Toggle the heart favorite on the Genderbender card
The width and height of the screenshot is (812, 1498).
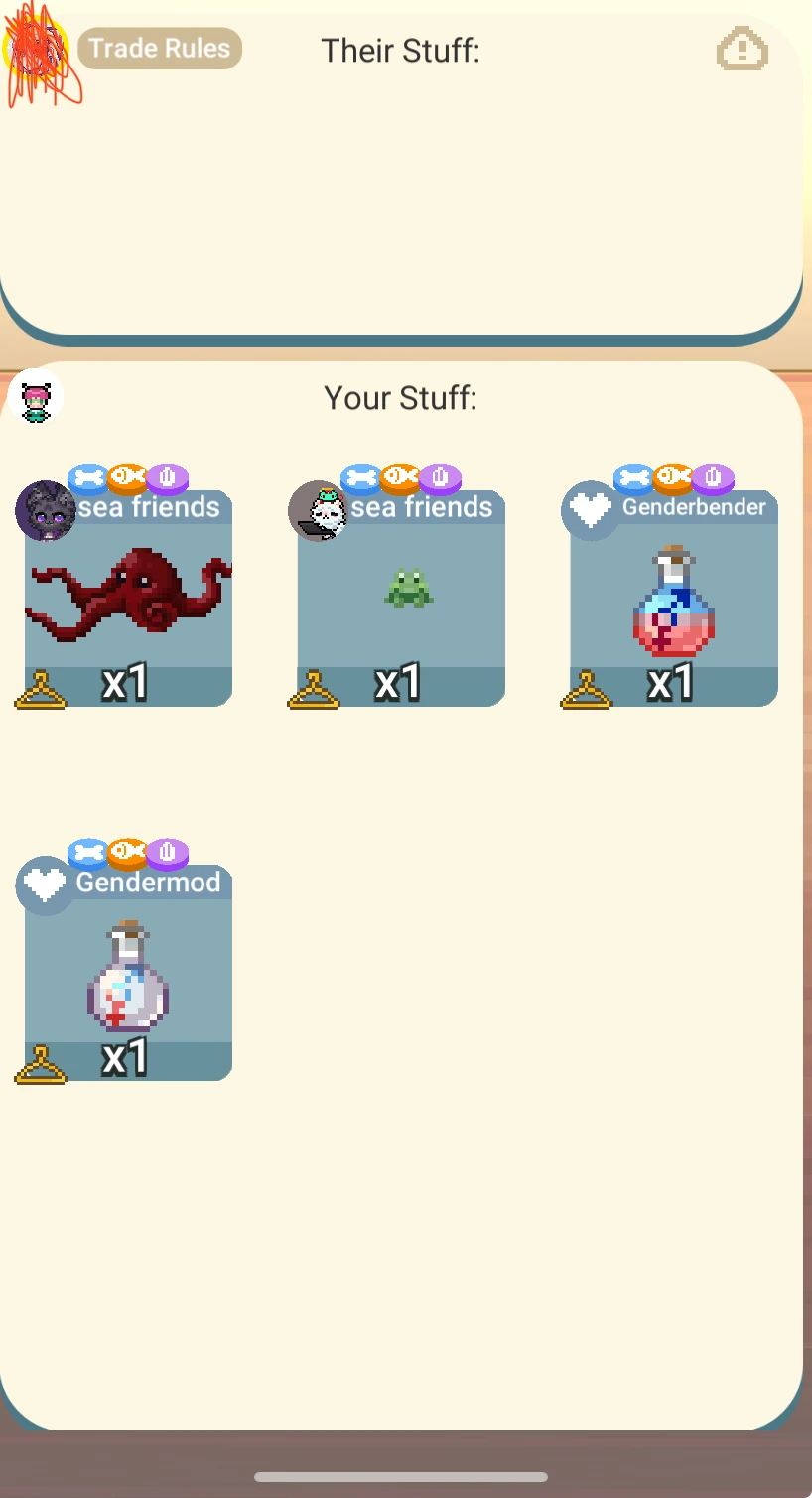click(x=591, y=510)
